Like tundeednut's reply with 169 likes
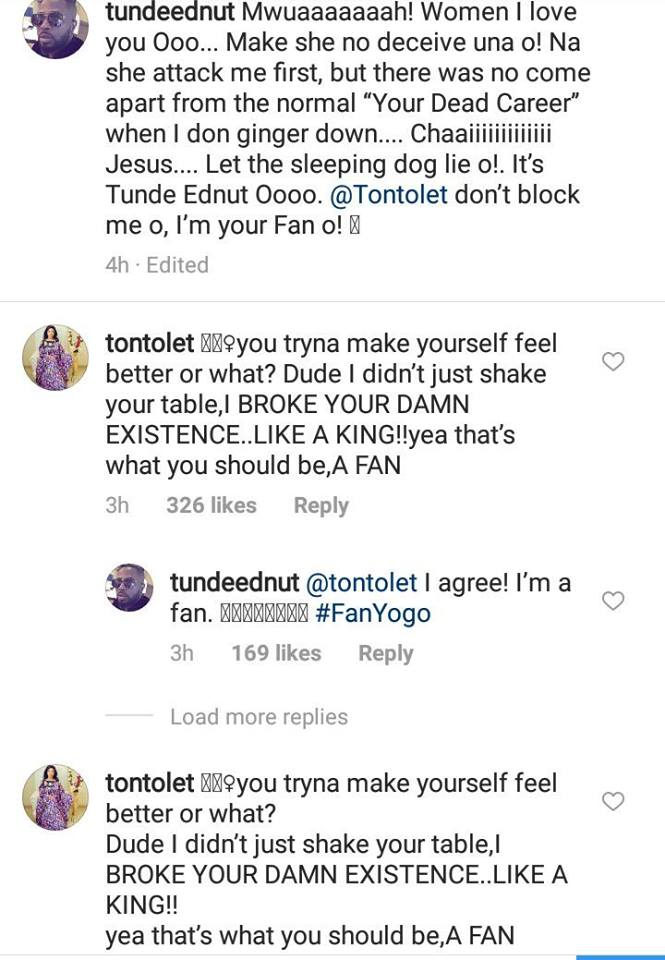 pyautogui.click(x=613, y=600)
